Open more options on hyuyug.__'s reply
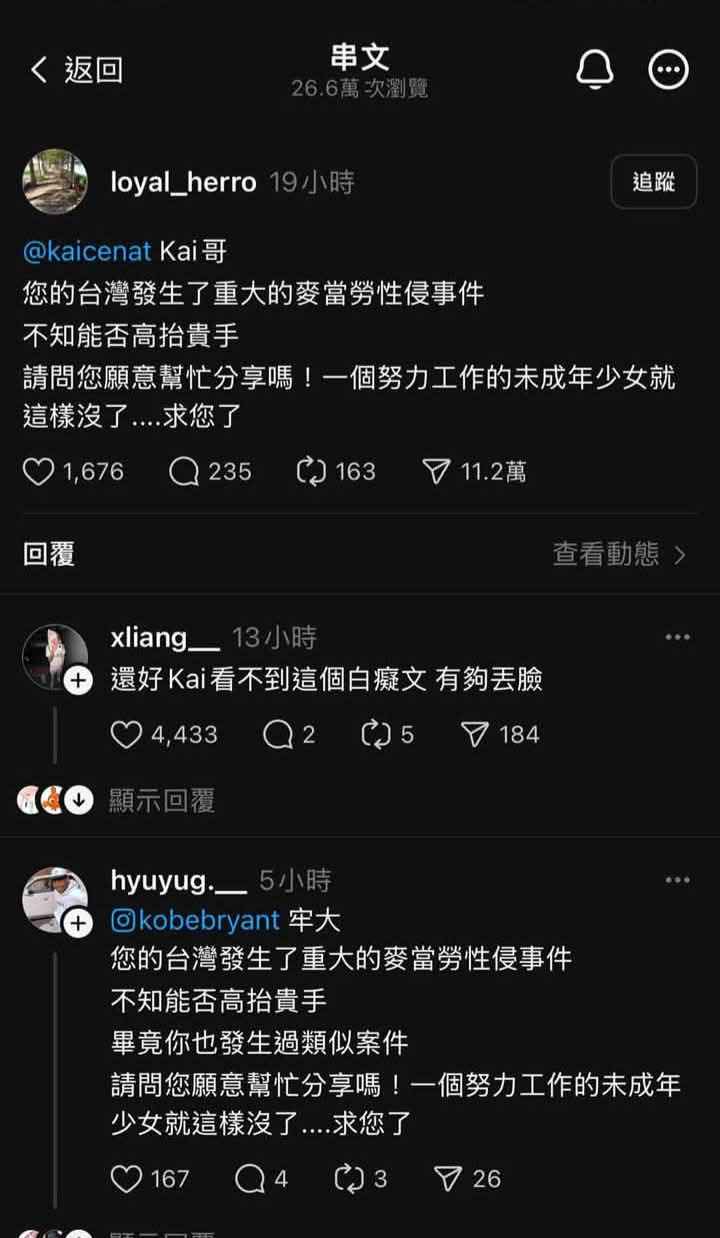The width and height of the screenshot is (720, 1238). 677,881
